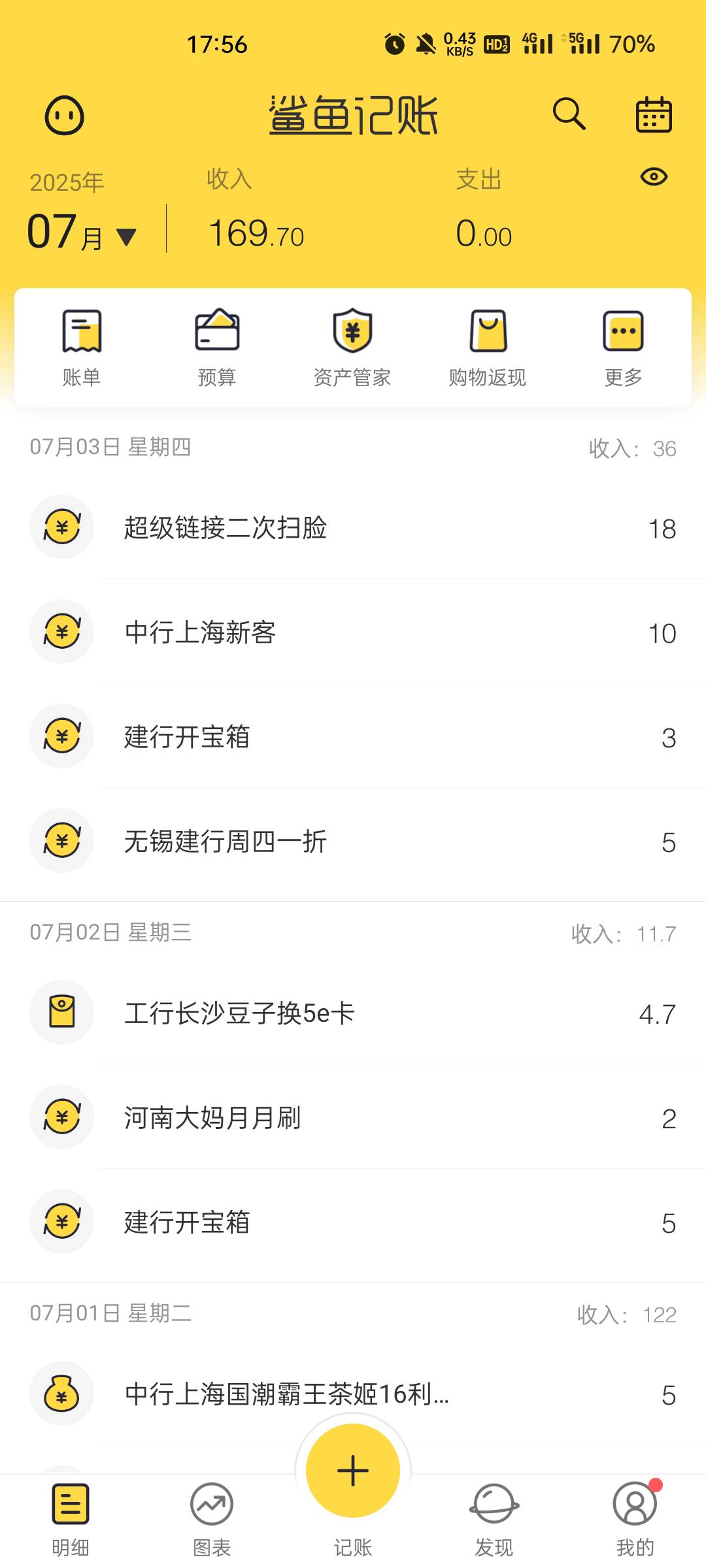Open the search magnifier icon
This screenshot has width=706, height=1568.
569,114
